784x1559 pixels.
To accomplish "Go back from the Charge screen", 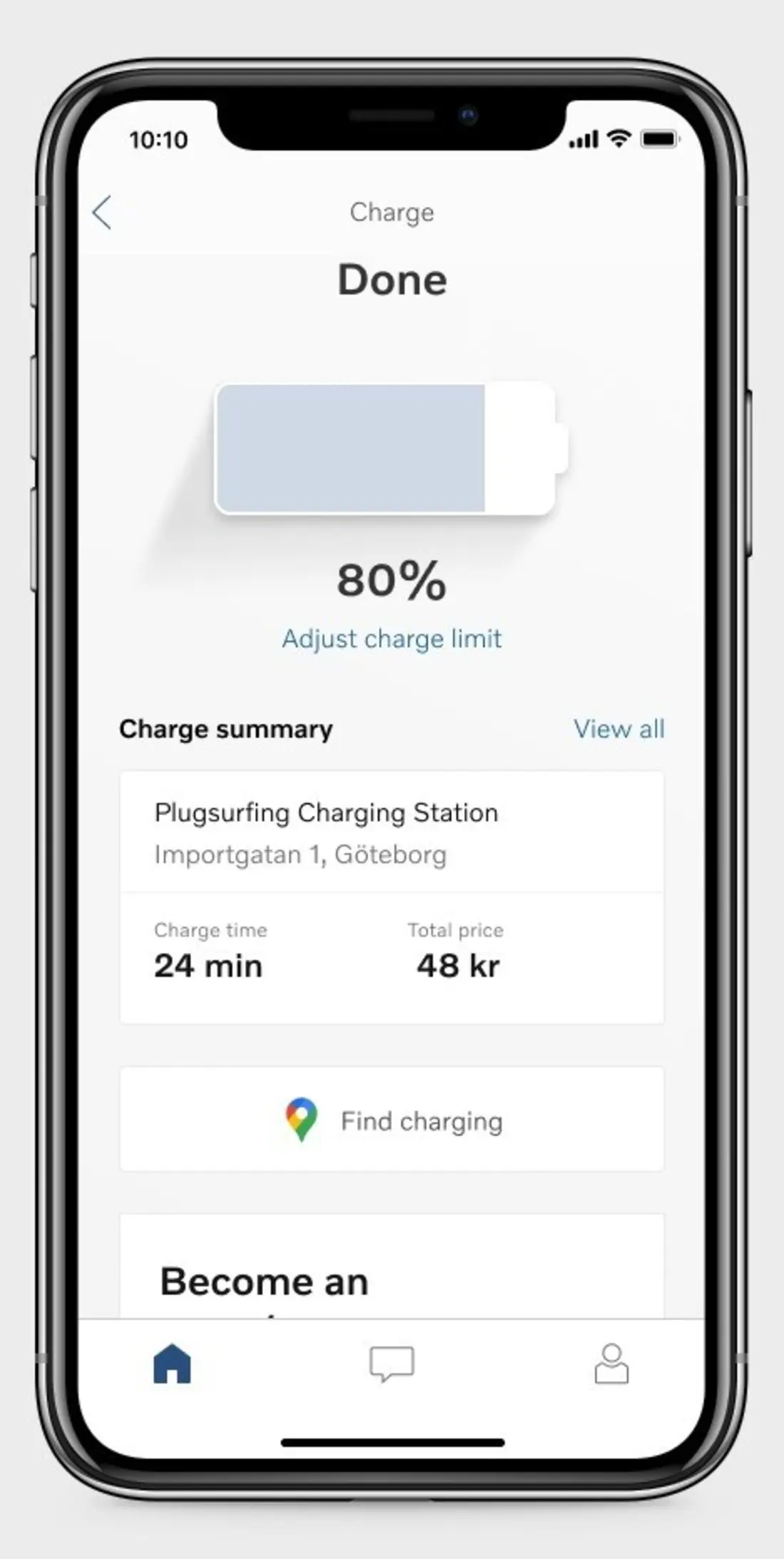I will click(x=103, y=213).
